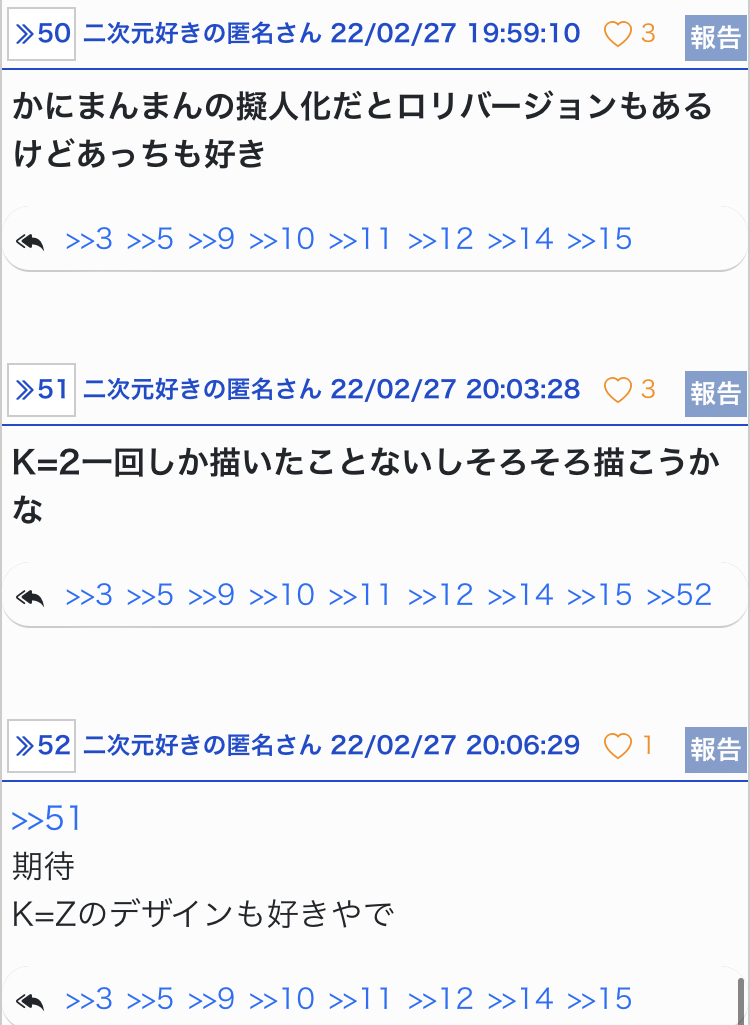The height and width of the screenshot is (1025, 750).
Task: Open >>9 reply link under post 52
Action: [x=211, y=999]
